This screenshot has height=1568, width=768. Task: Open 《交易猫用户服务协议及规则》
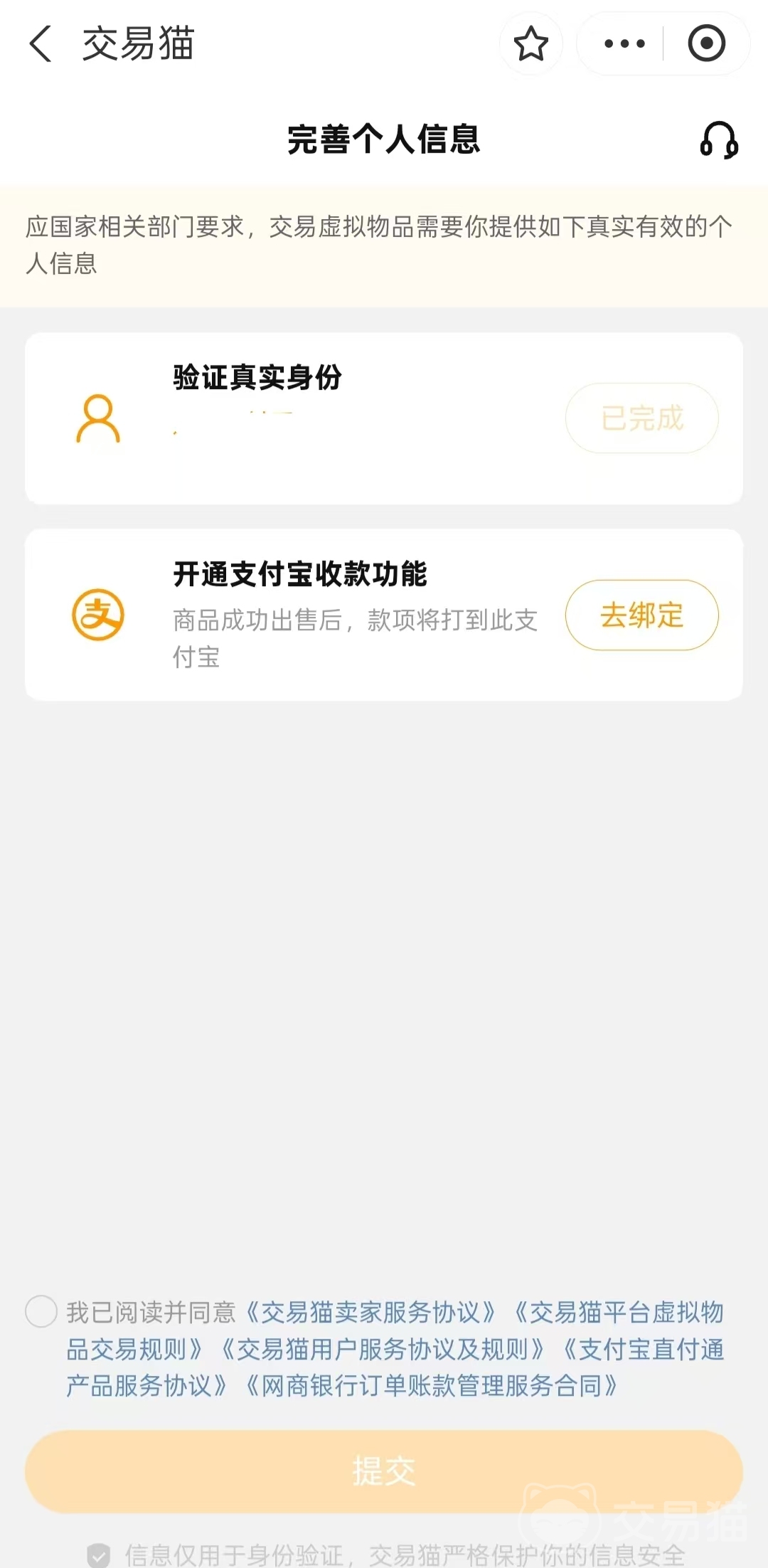(x=383, y=1349)
